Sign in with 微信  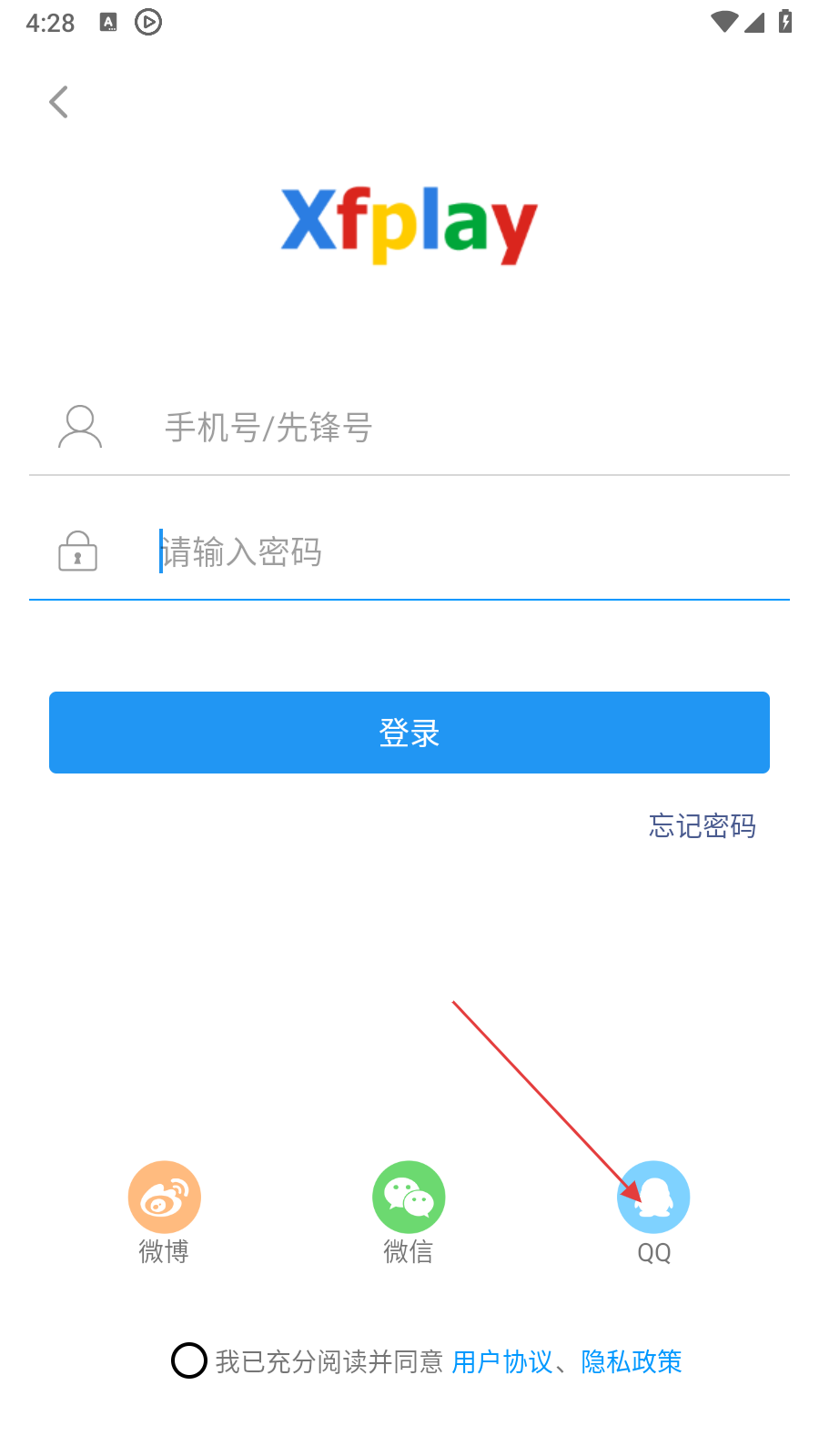pyautogui.click(x=409, y=1198)
